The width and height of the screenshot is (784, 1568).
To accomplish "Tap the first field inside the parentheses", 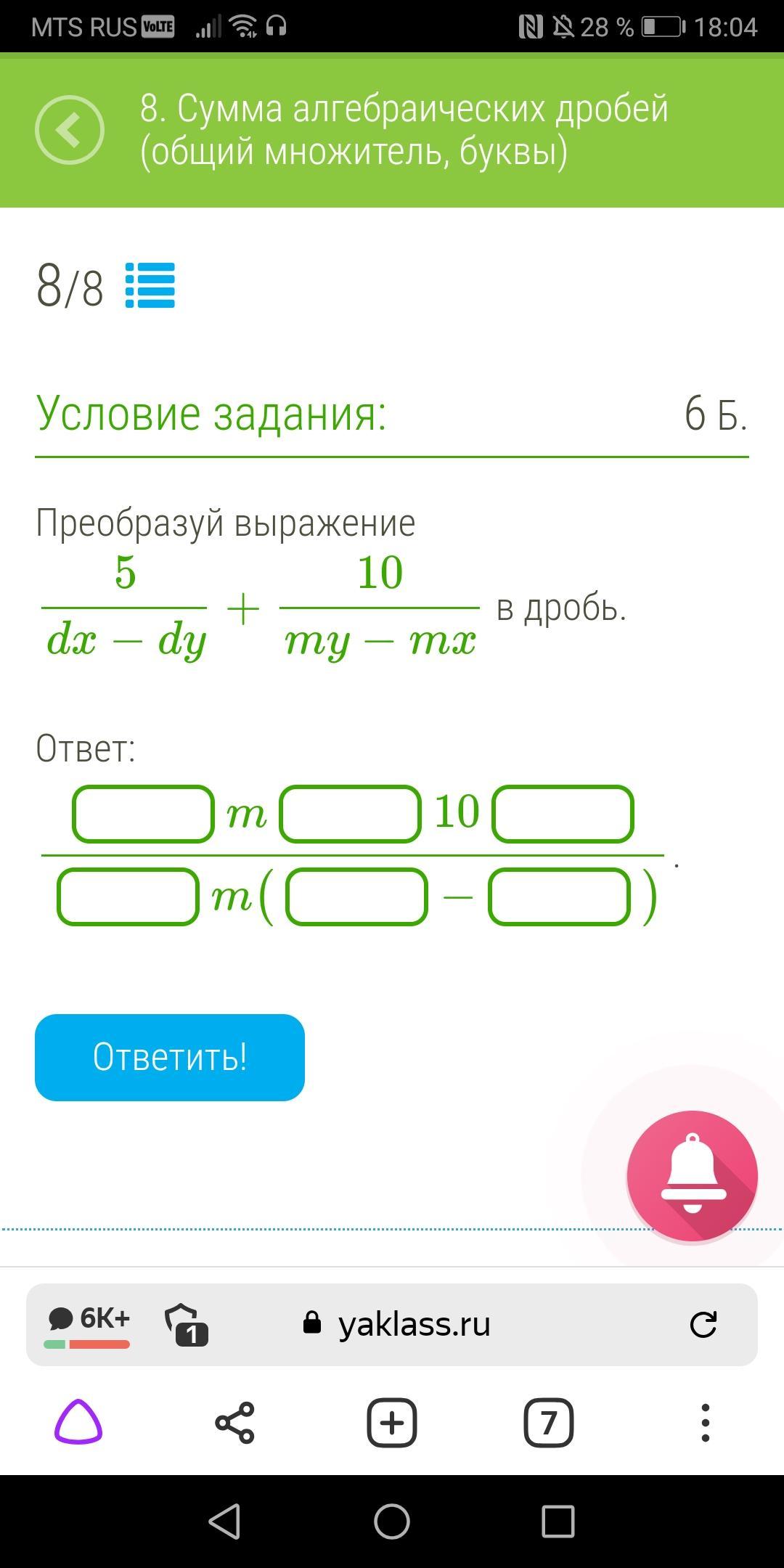I will pos(356,897).
